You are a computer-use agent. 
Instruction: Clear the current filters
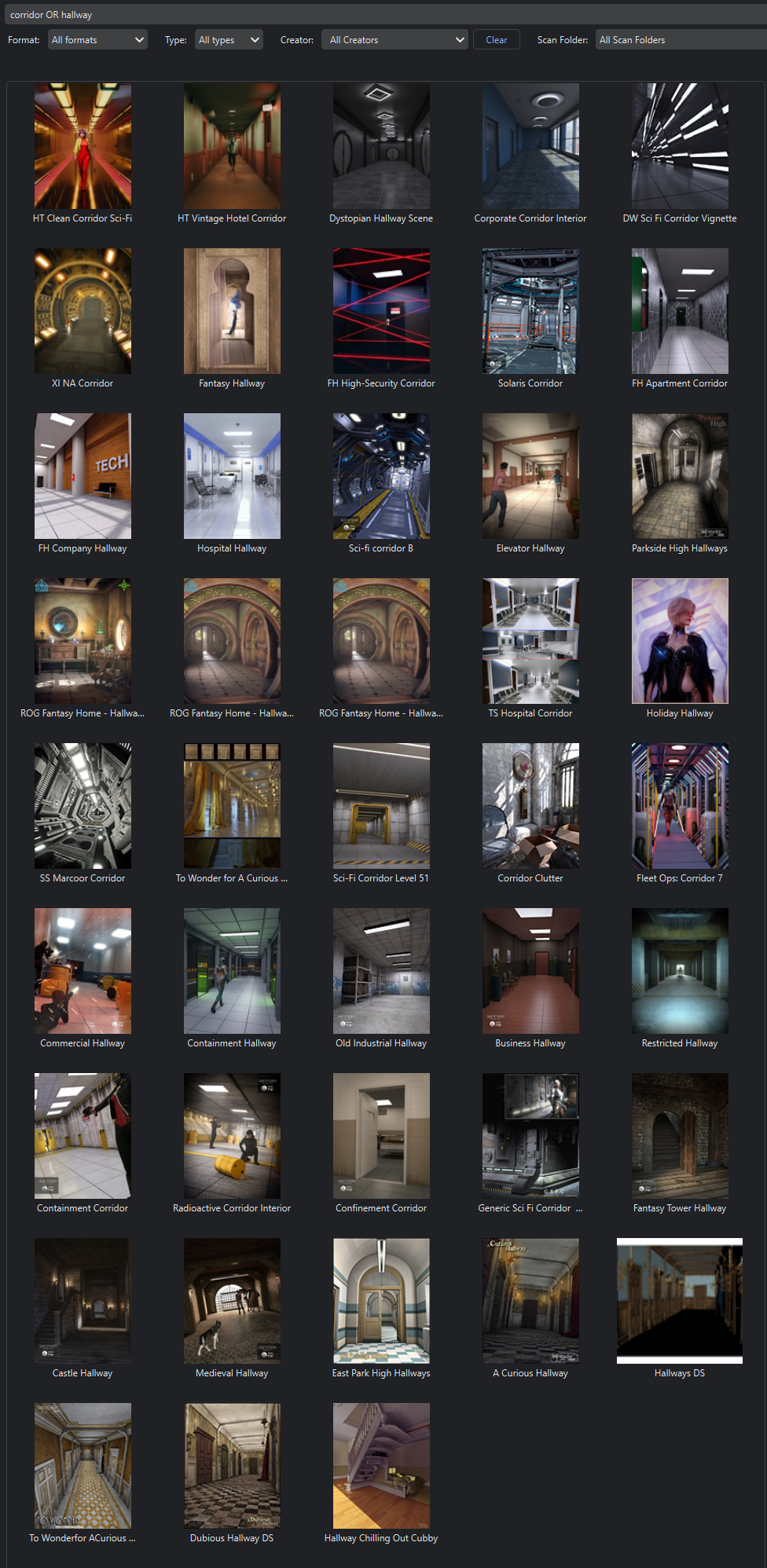pyautogui.click(x=497, y=40)
